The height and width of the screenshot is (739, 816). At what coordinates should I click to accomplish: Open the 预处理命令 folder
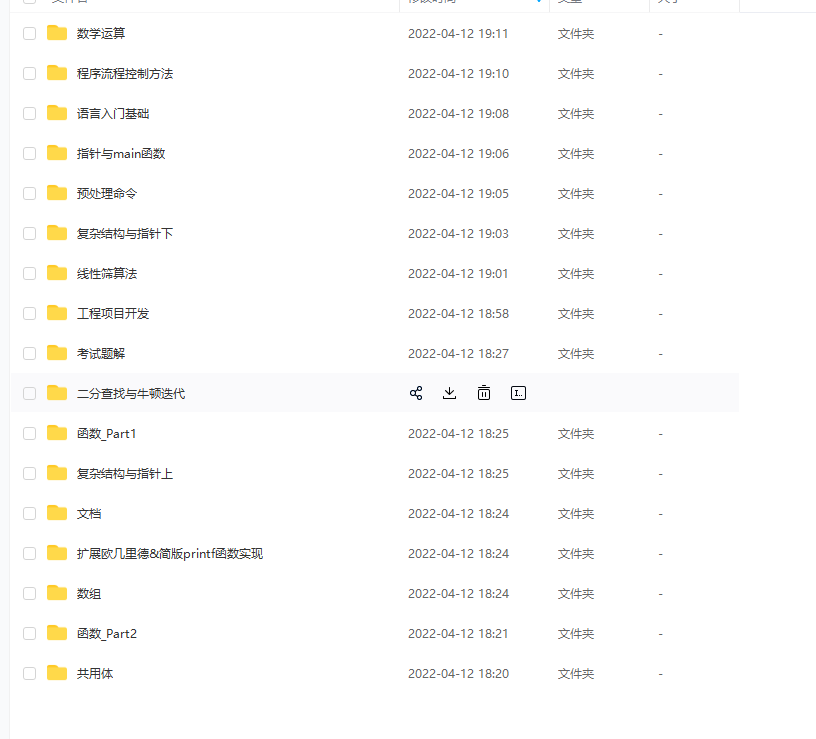(x=106, y=193)
